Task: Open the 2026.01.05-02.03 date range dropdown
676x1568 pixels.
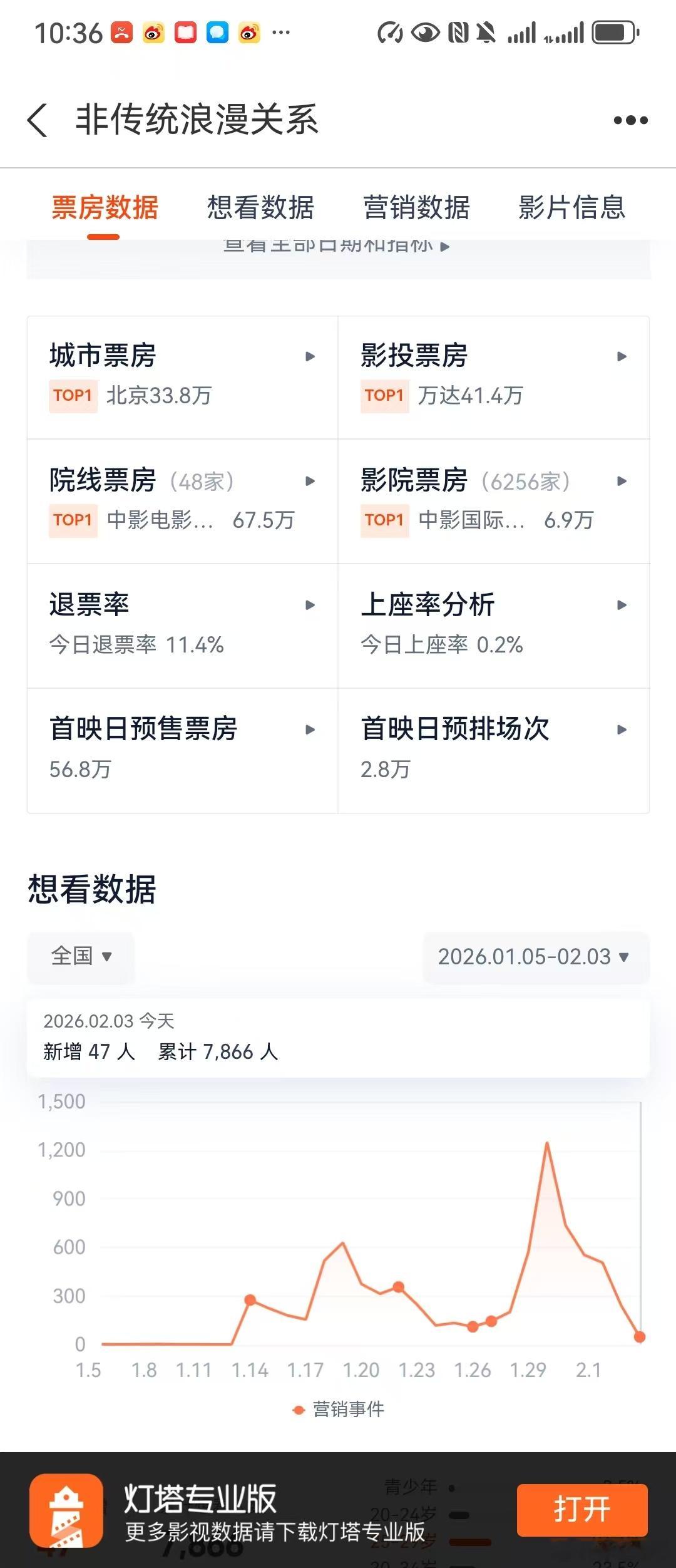Action: pyautogui.click(x=534, y=956)
